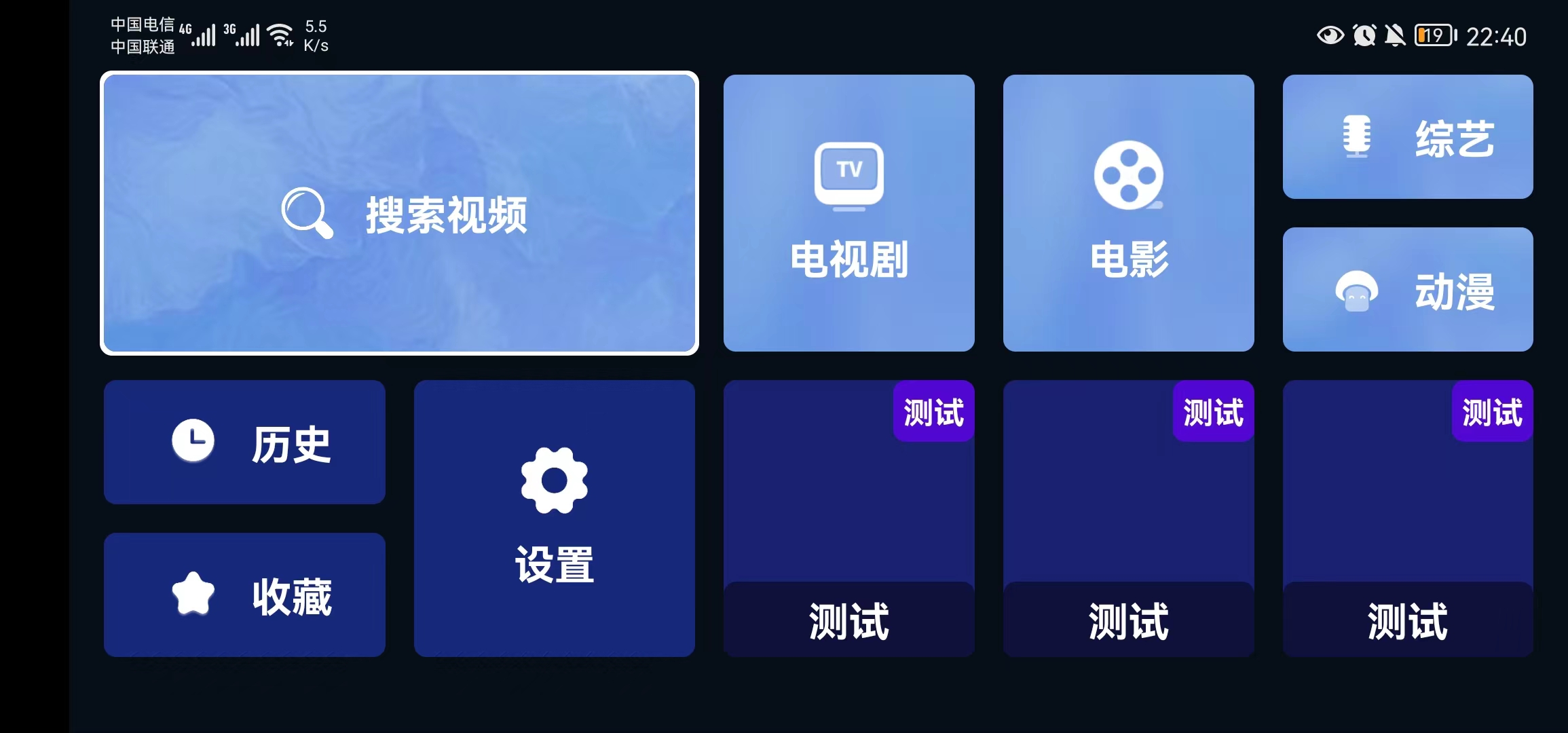Open the 动漫 anime category
The width and height of the screenshot is (1568, 733).
[1408, 290]
